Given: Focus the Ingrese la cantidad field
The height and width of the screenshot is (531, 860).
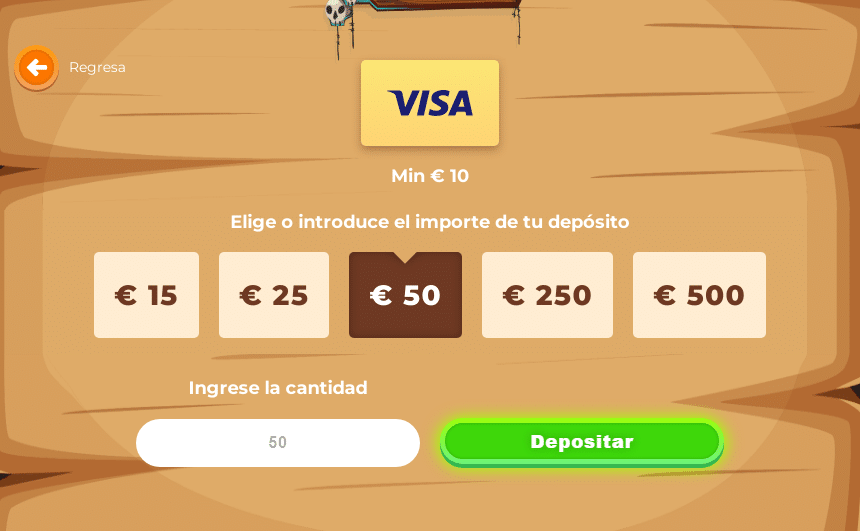Looking at the screenshot, I should click(278, 442).
